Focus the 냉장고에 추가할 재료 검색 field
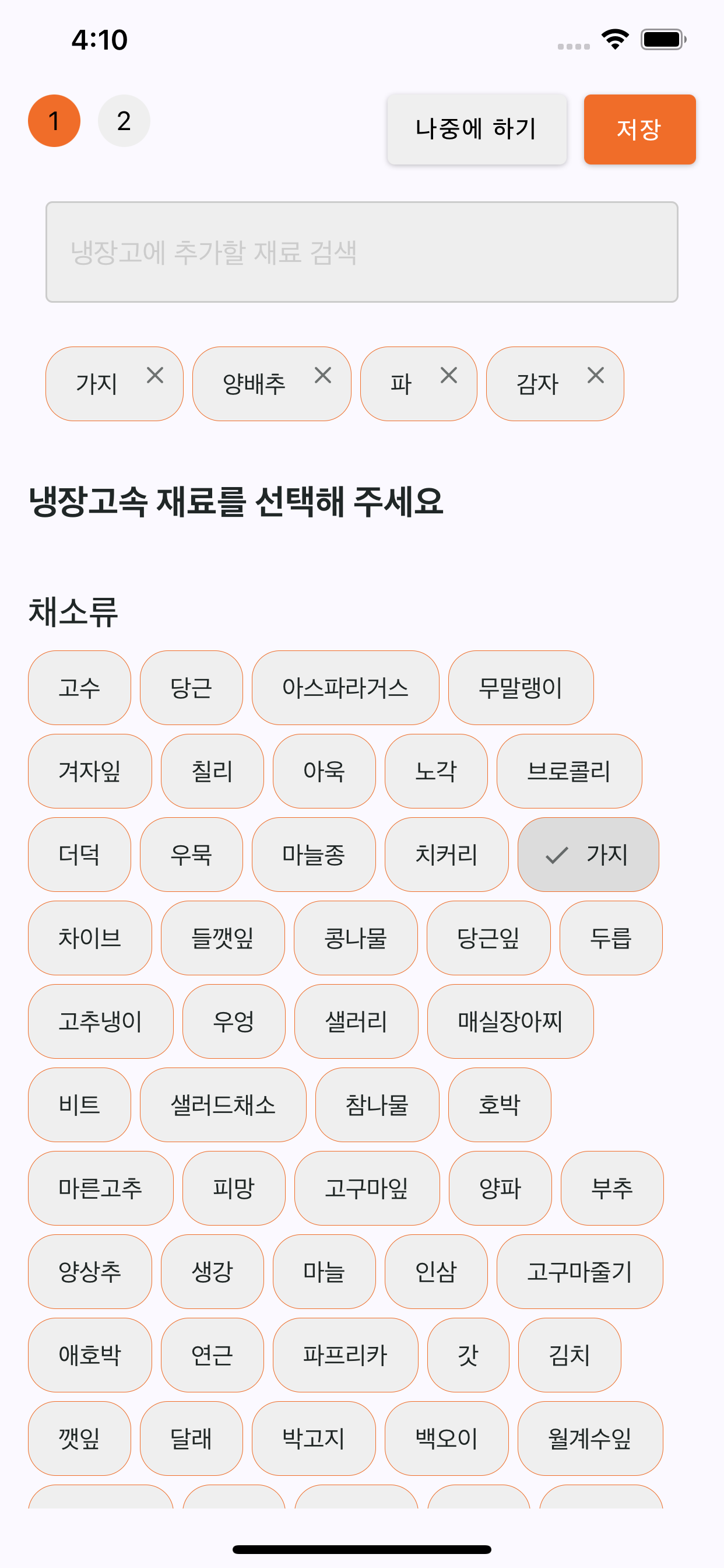 coord(361,251)
